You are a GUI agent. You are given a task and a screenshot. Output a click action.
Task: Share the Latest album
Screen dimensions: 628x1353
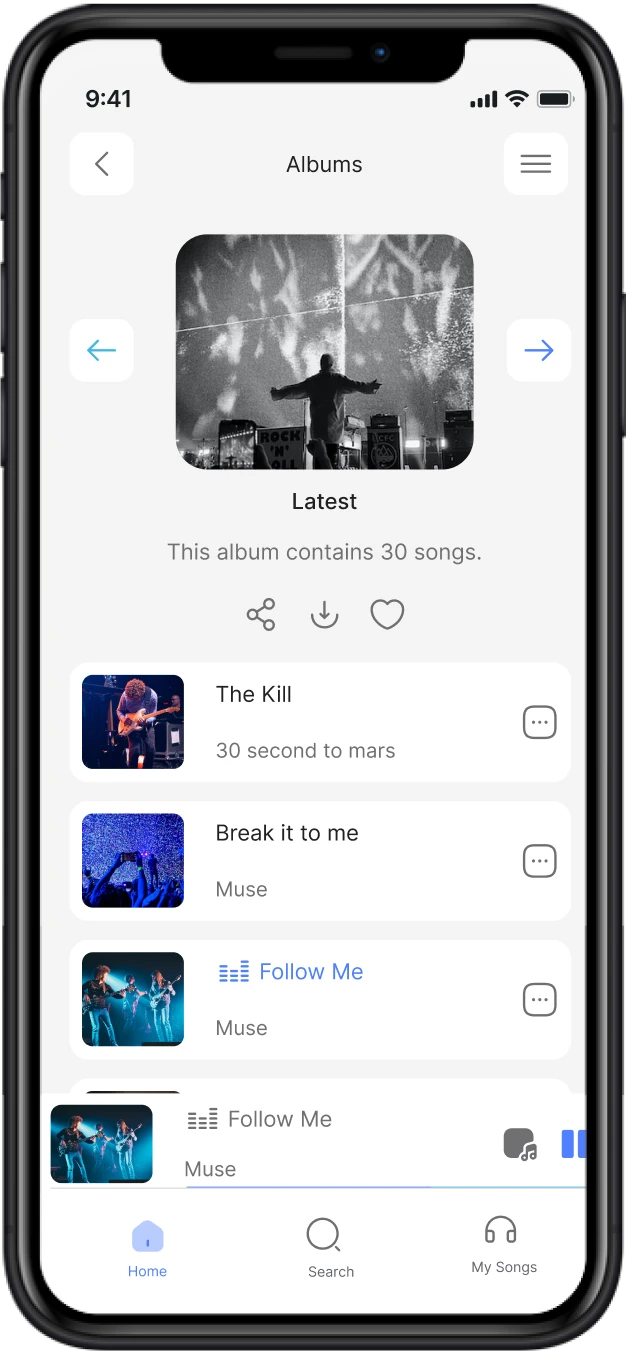pos(261,614)
